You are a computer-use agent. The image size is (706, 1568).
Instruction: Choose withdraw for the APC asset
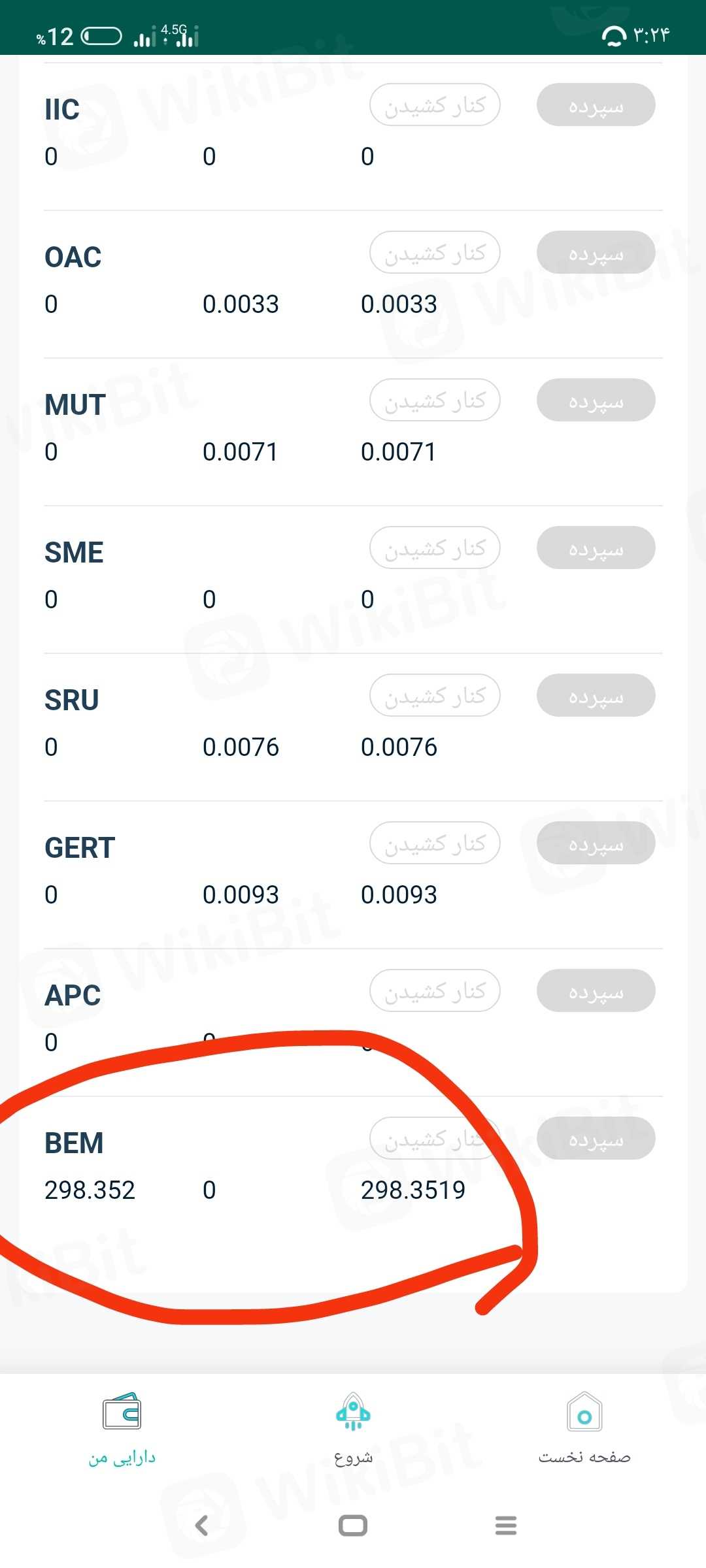coord(435,990)
